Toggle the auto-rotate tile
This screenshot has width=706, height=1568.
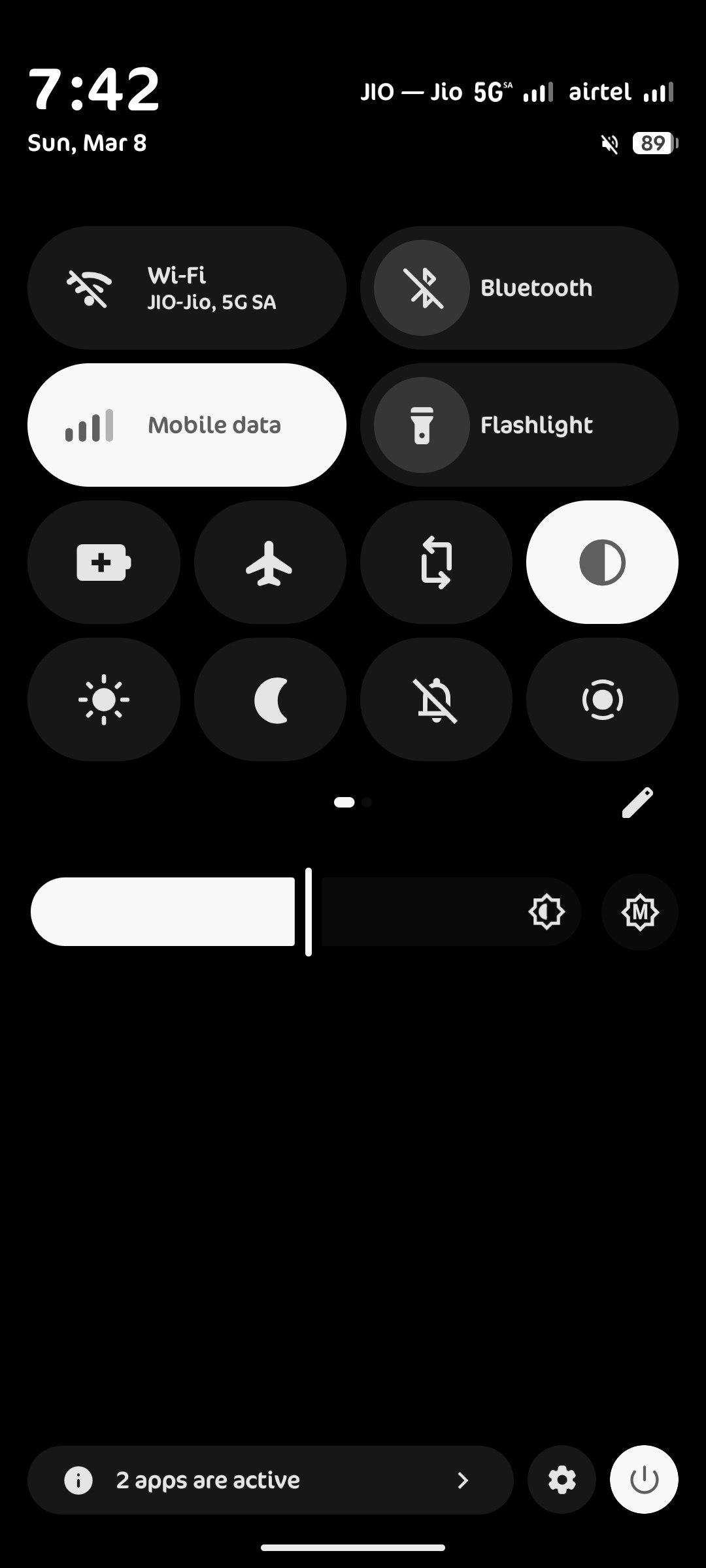(436, 562)
